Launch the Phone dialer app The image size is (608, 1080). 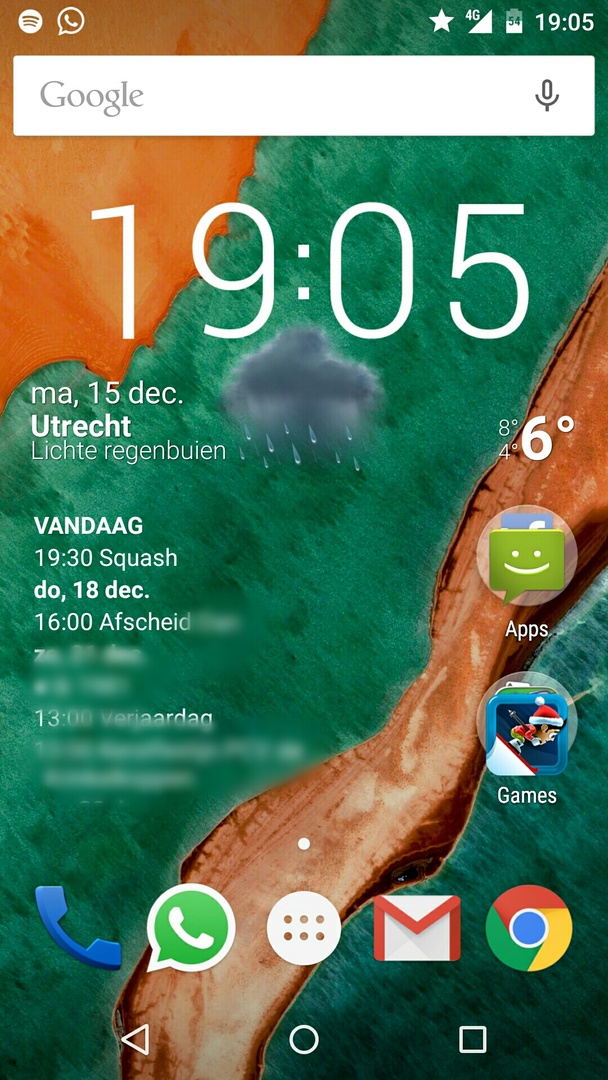[77, 928]
